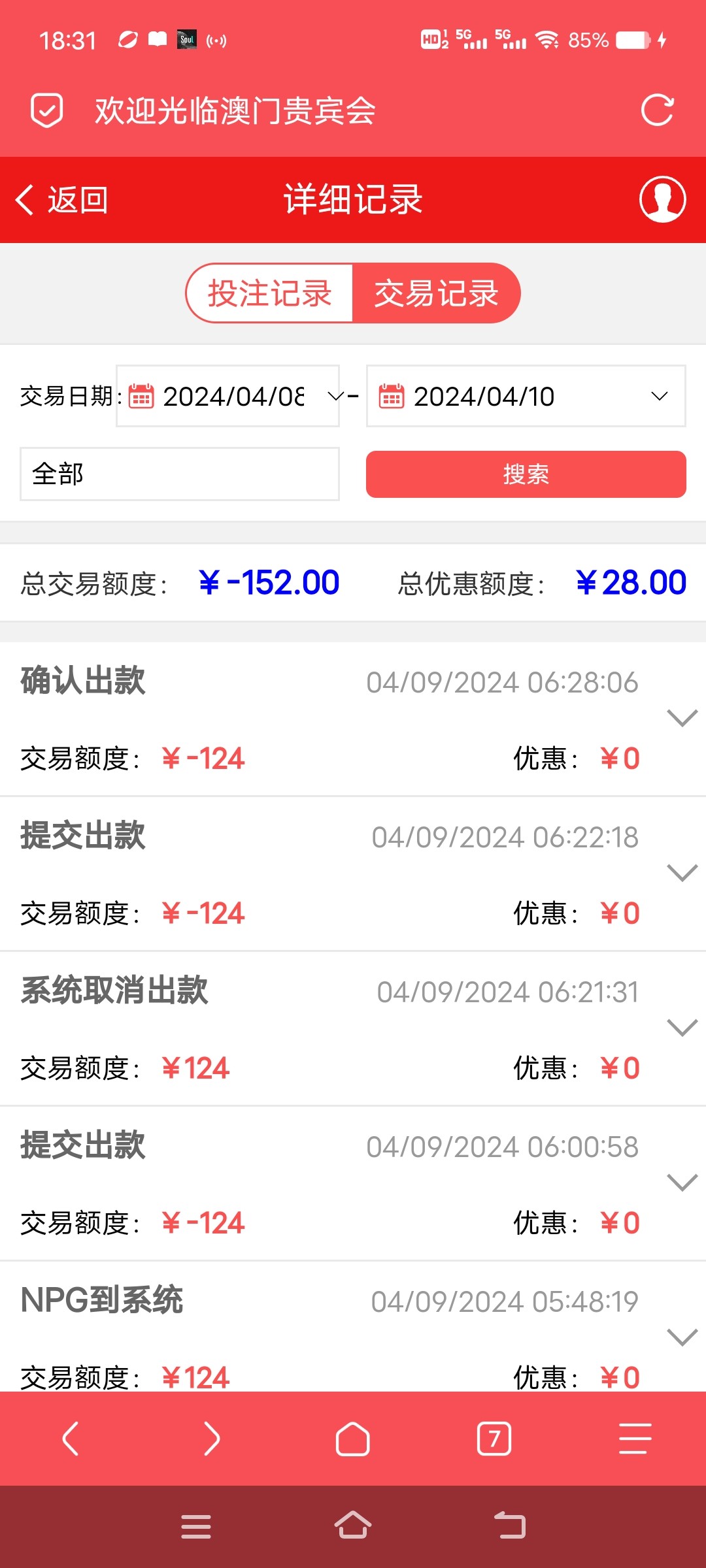Open the 全部 transaction type selector

(x=179, y=474)
